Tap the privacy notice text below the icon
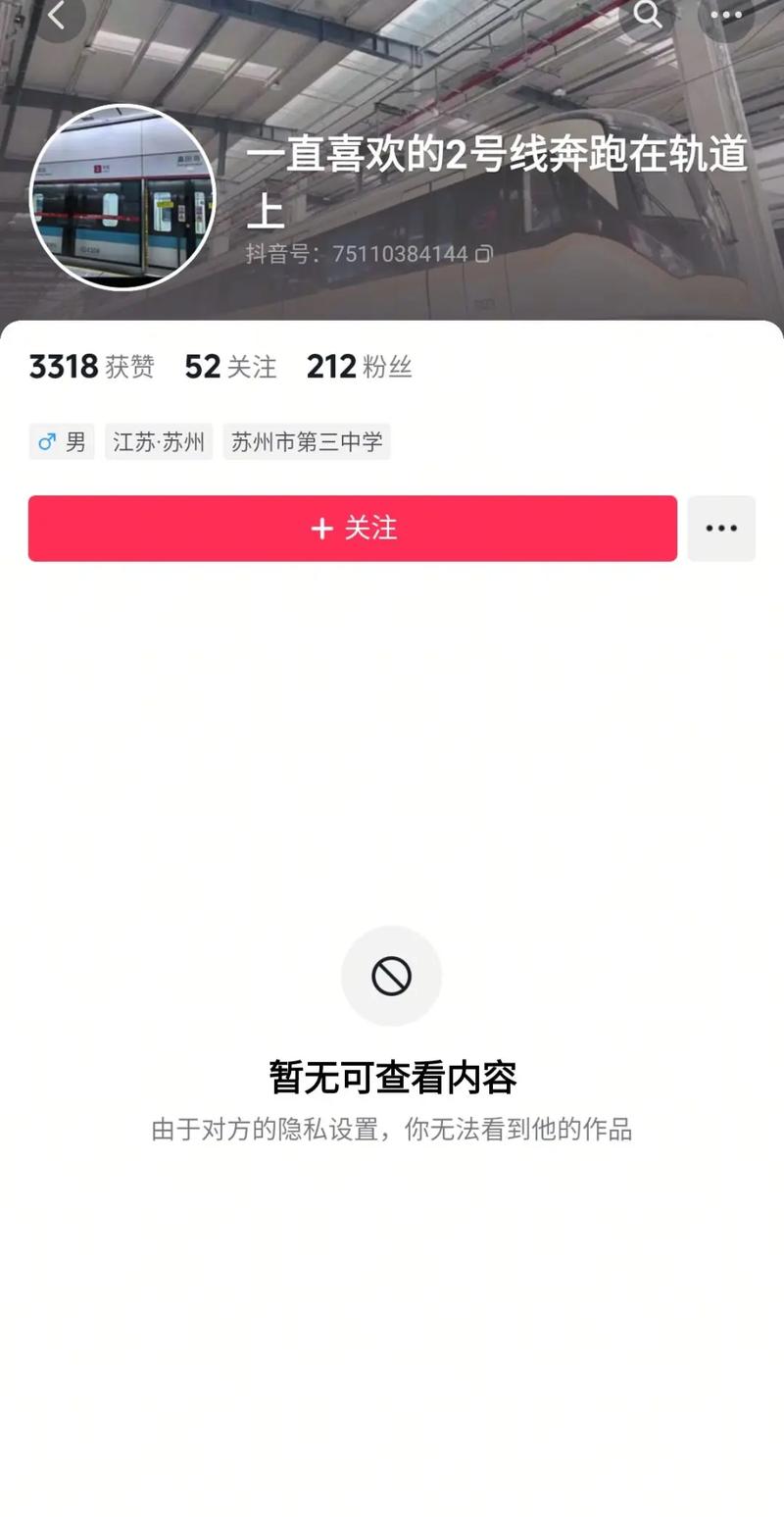 pos(391,1130)
